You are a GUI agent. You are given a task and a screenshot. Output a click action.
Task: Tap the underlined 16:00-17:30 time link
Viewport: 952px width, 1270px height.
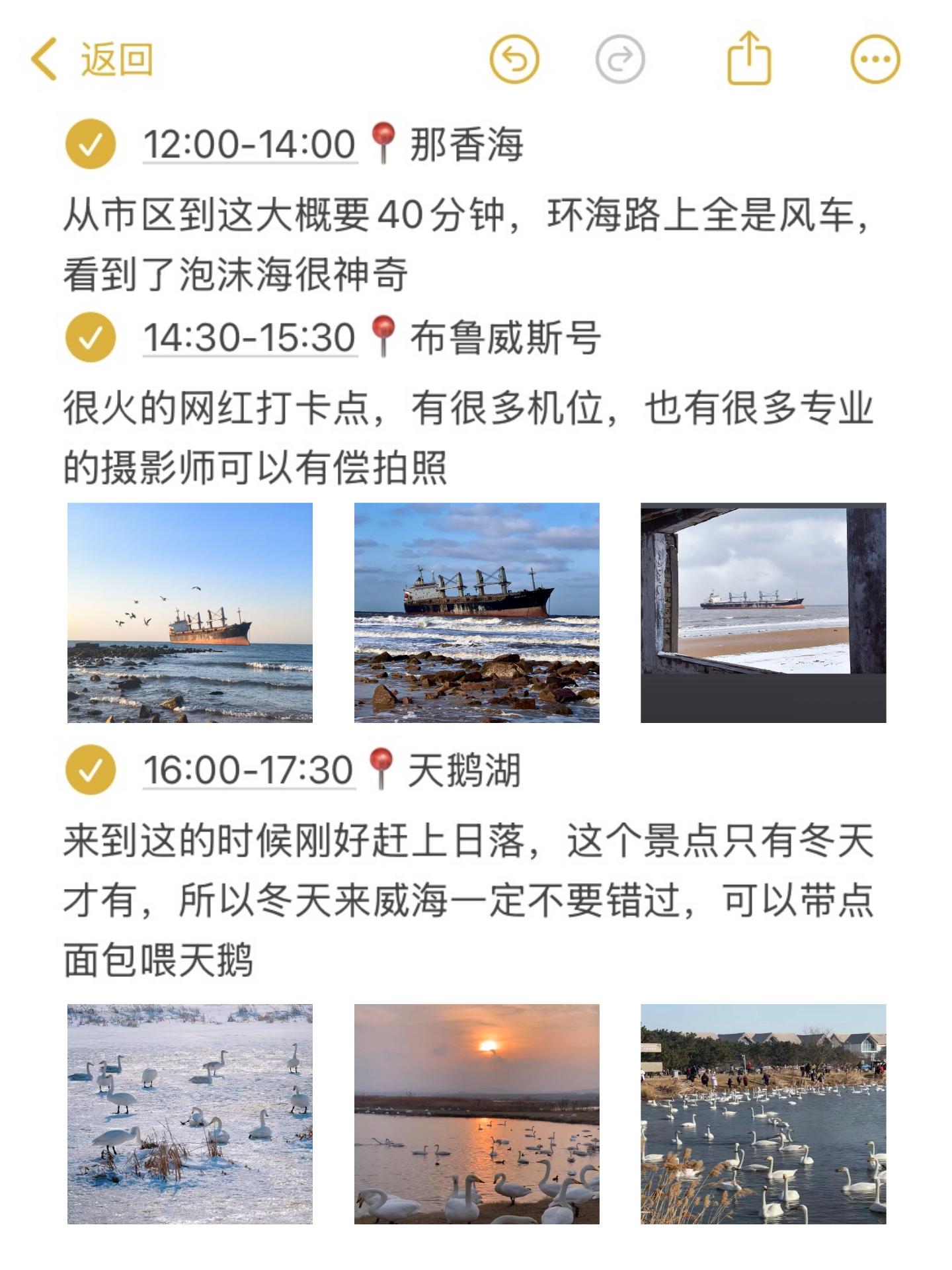click(249, 770)
